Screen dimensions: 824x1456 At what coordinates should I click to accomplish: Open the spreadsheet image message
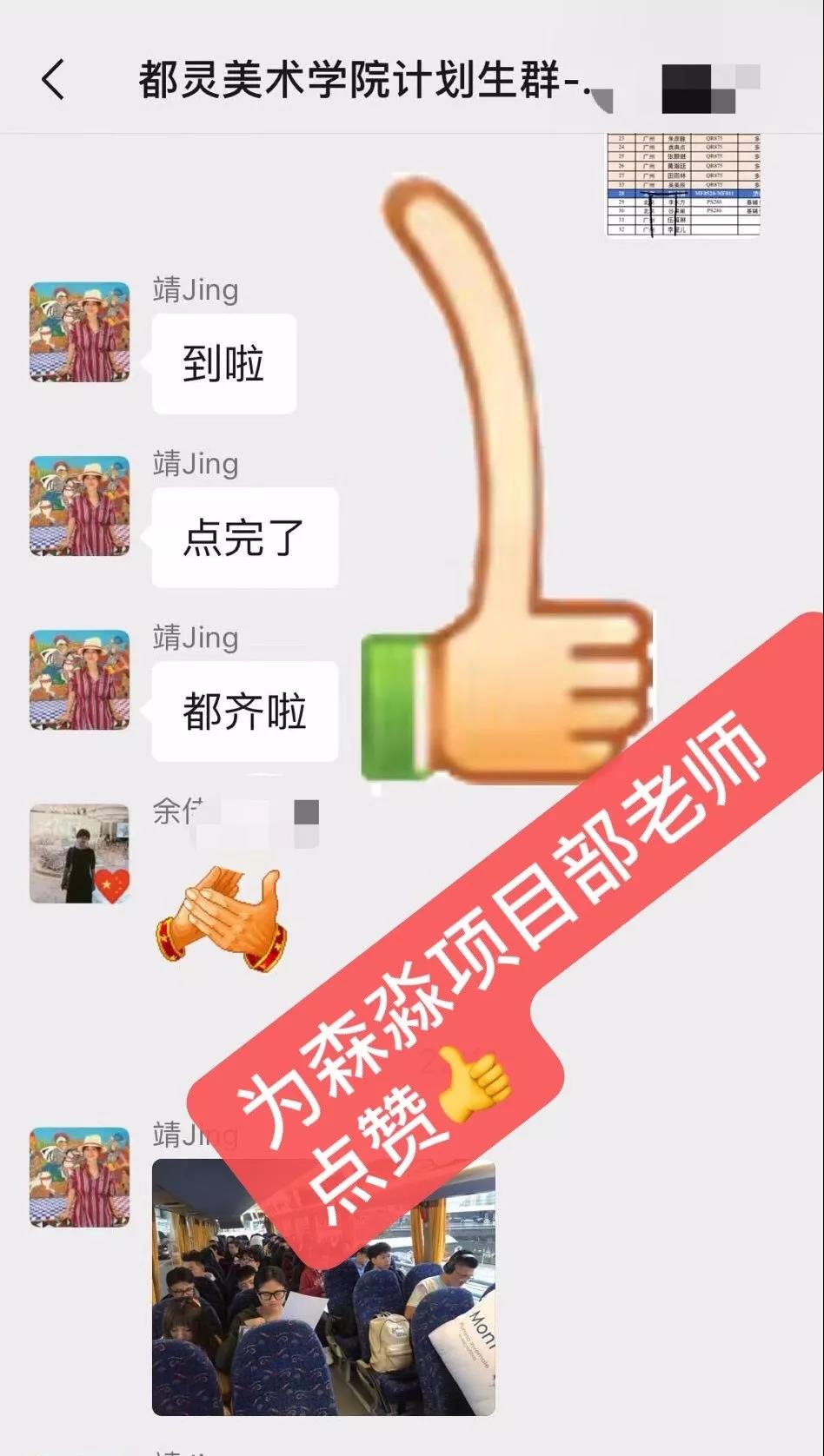(x=683, y=184)
